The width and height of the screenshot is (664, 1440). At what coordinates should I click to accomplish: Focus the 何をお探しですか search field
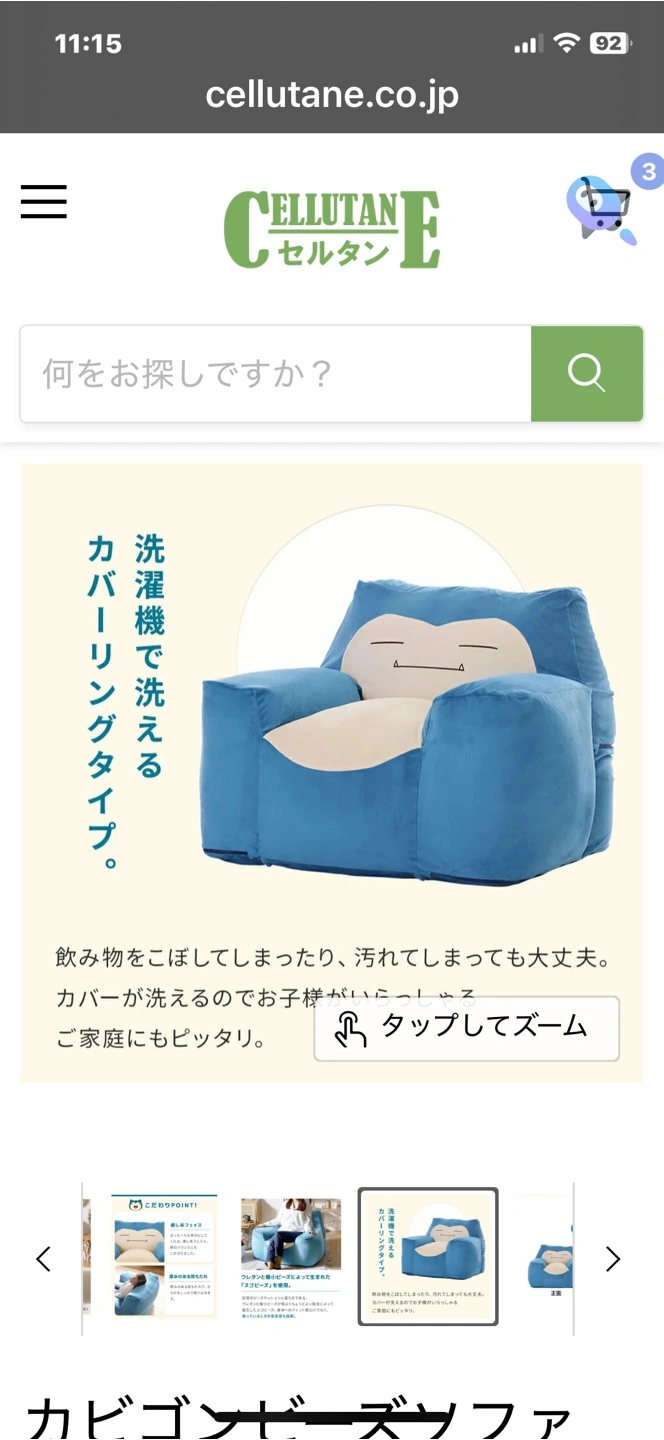click(275, 374)
